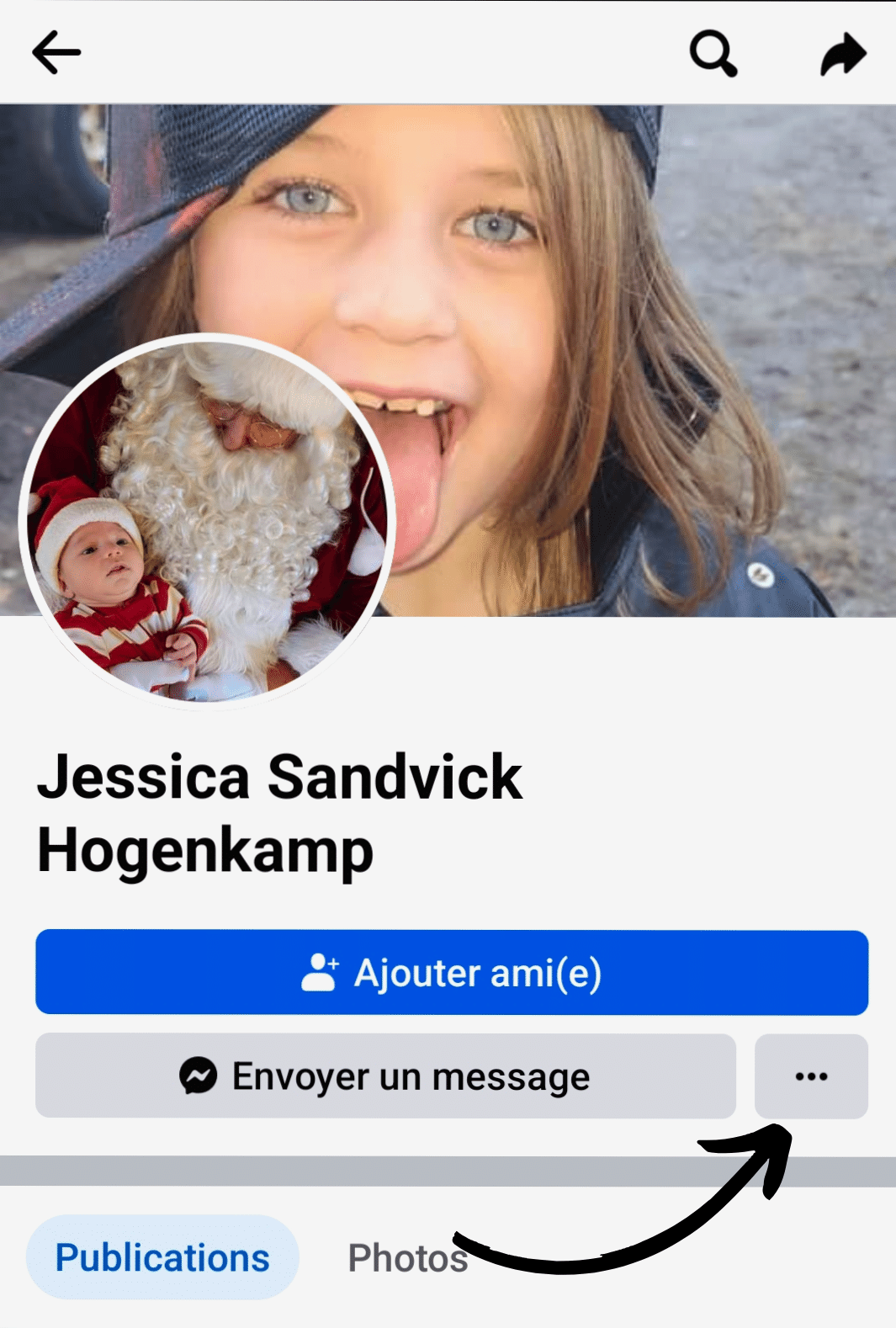Image resolution: width=896 pixels, height=1328 pixels.
Task: Tap Envoyer un message
Action: 385,1076
